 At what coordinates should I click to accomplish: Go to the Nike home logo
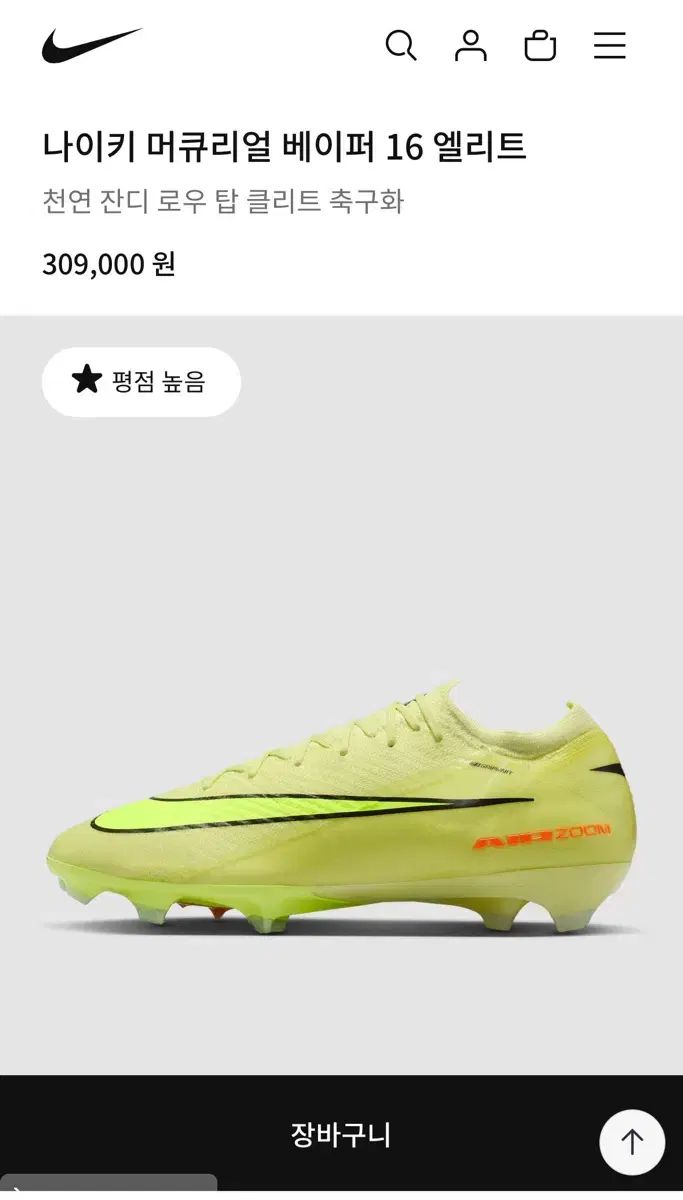click(x=92, y=46)
